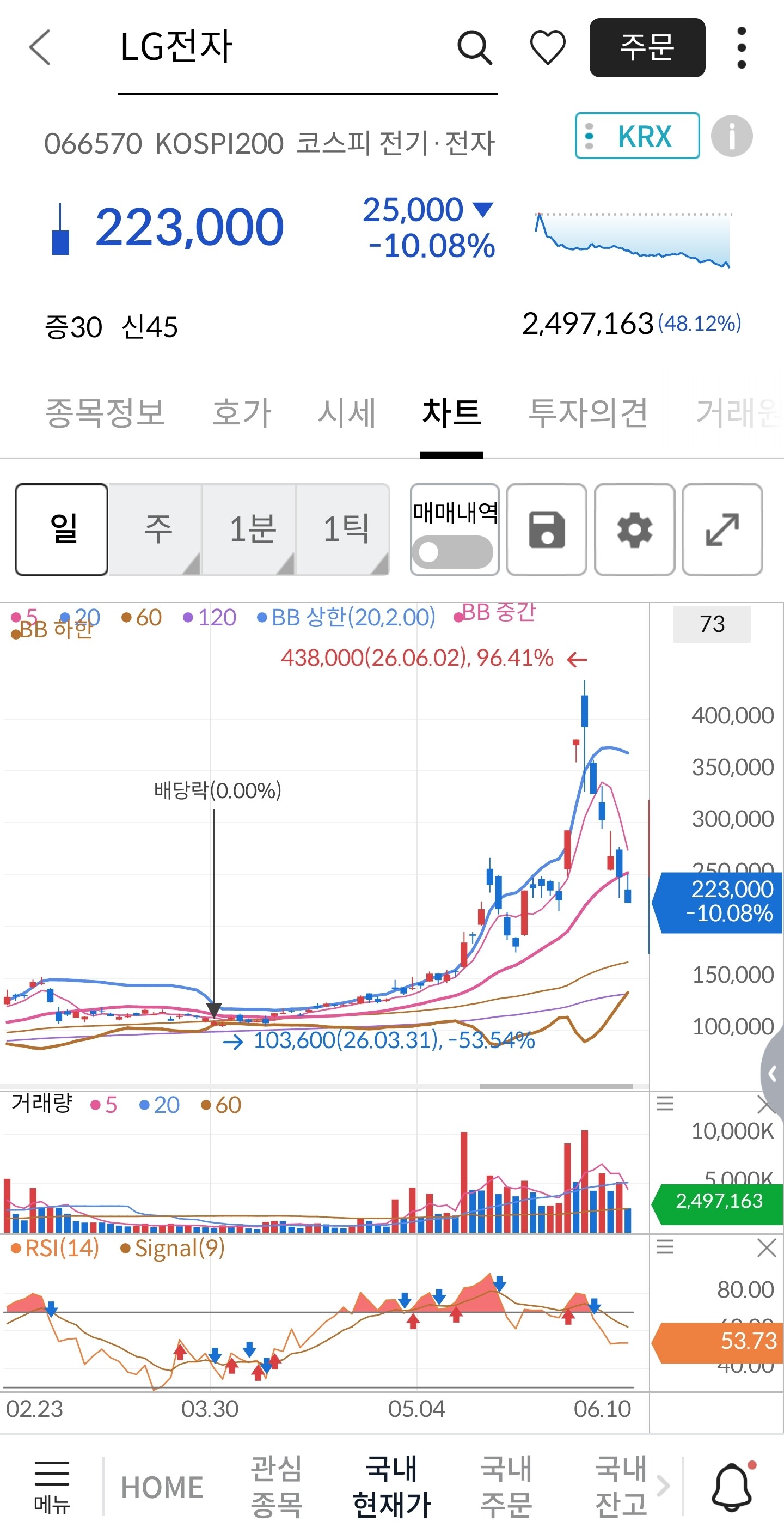
Task: Expand the chart to full screen
Action: (722, 529)
